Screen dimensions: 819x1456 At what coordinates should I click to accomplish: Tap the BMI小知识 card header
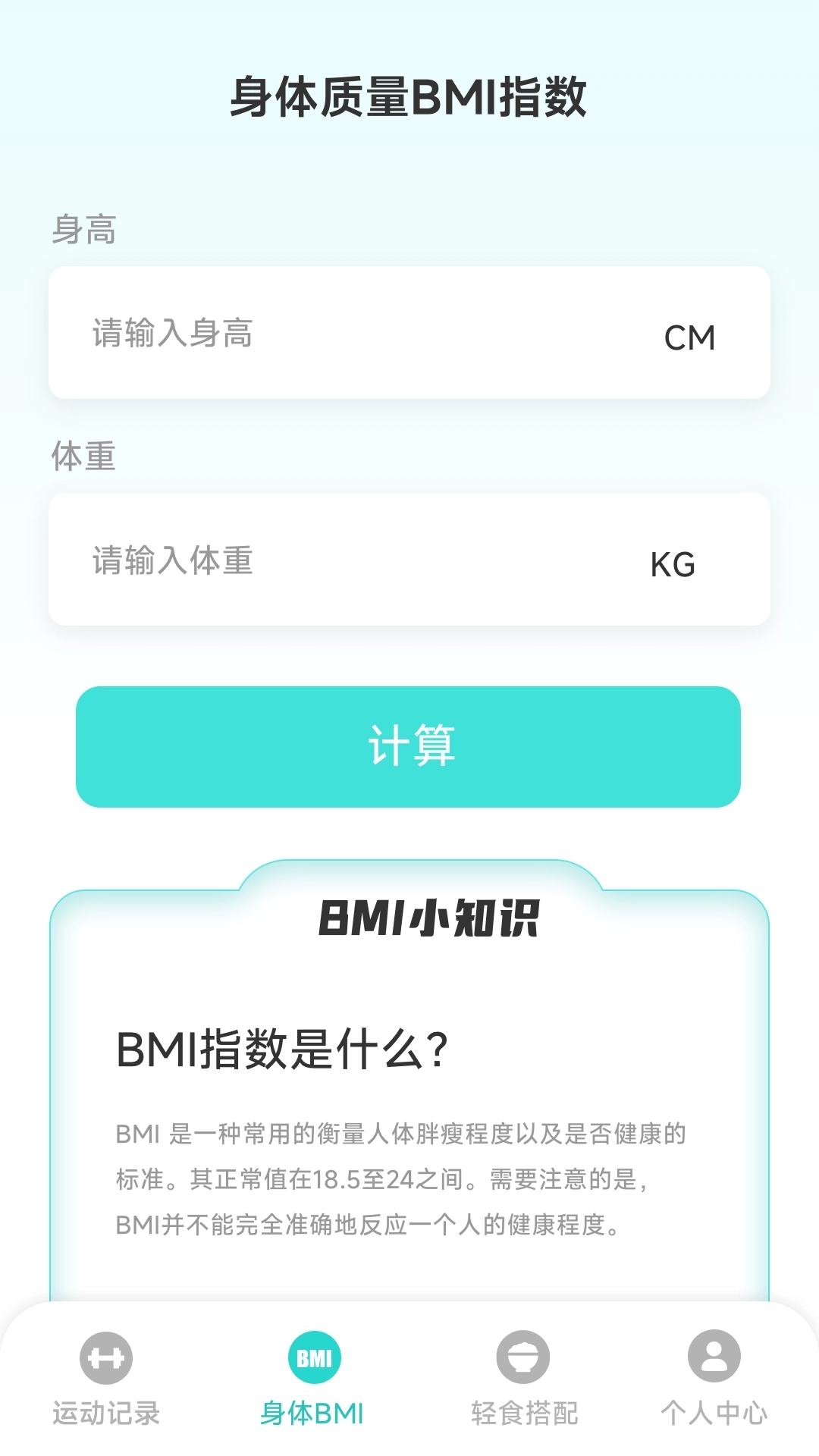coord(431,920)
